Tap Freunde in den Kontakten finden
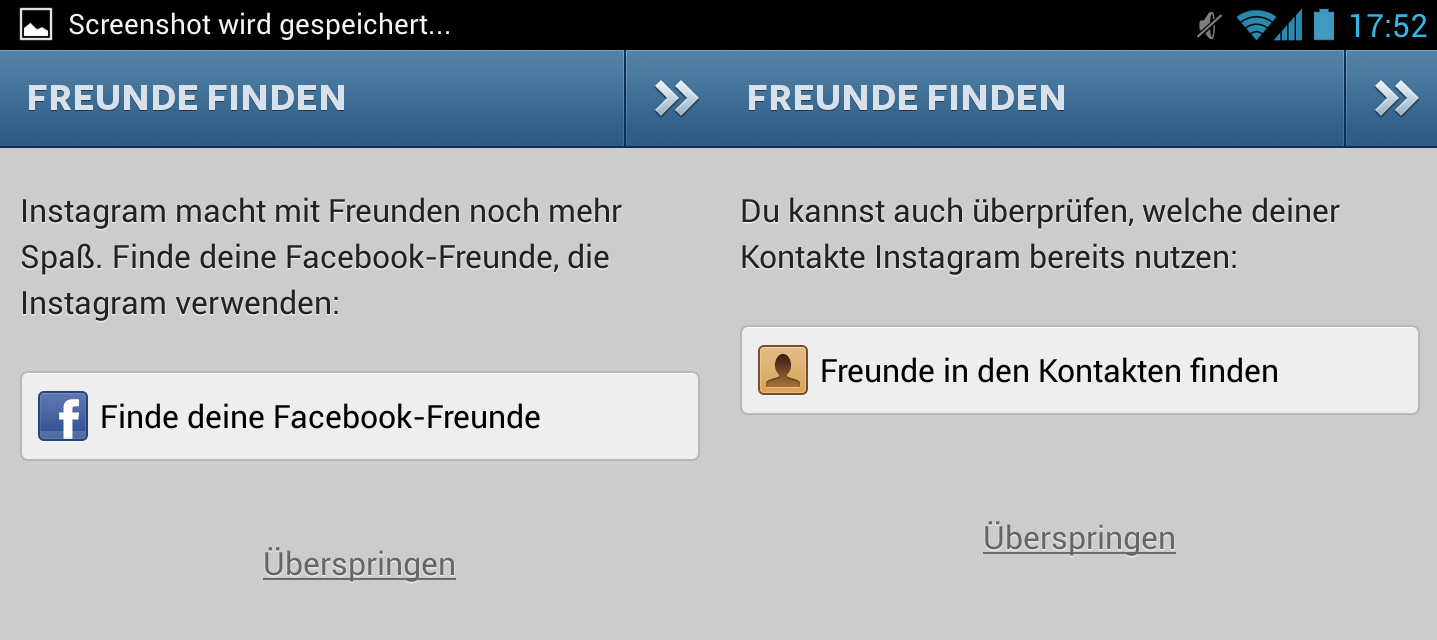1437x640 pixels. click(x=1079, y=370)
